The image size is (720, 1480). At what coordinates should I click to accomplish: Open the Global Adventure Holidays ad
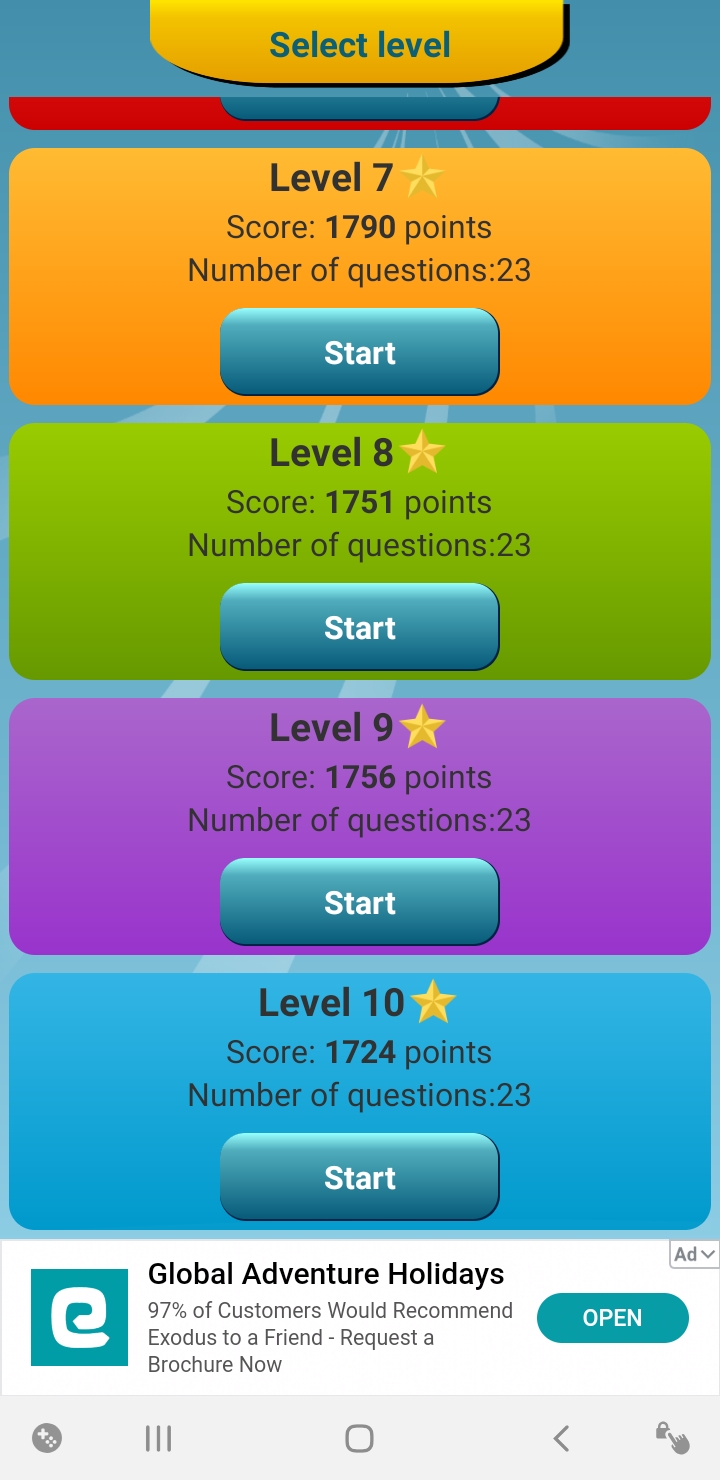click(612, 1318)
